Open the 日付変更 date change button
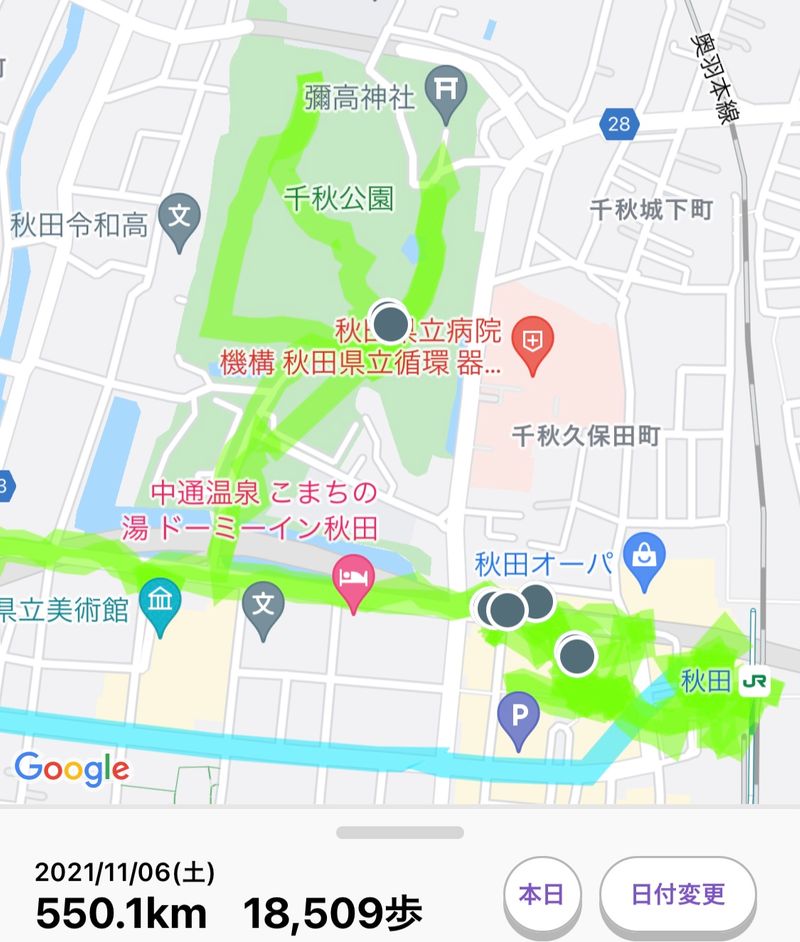 677,894
